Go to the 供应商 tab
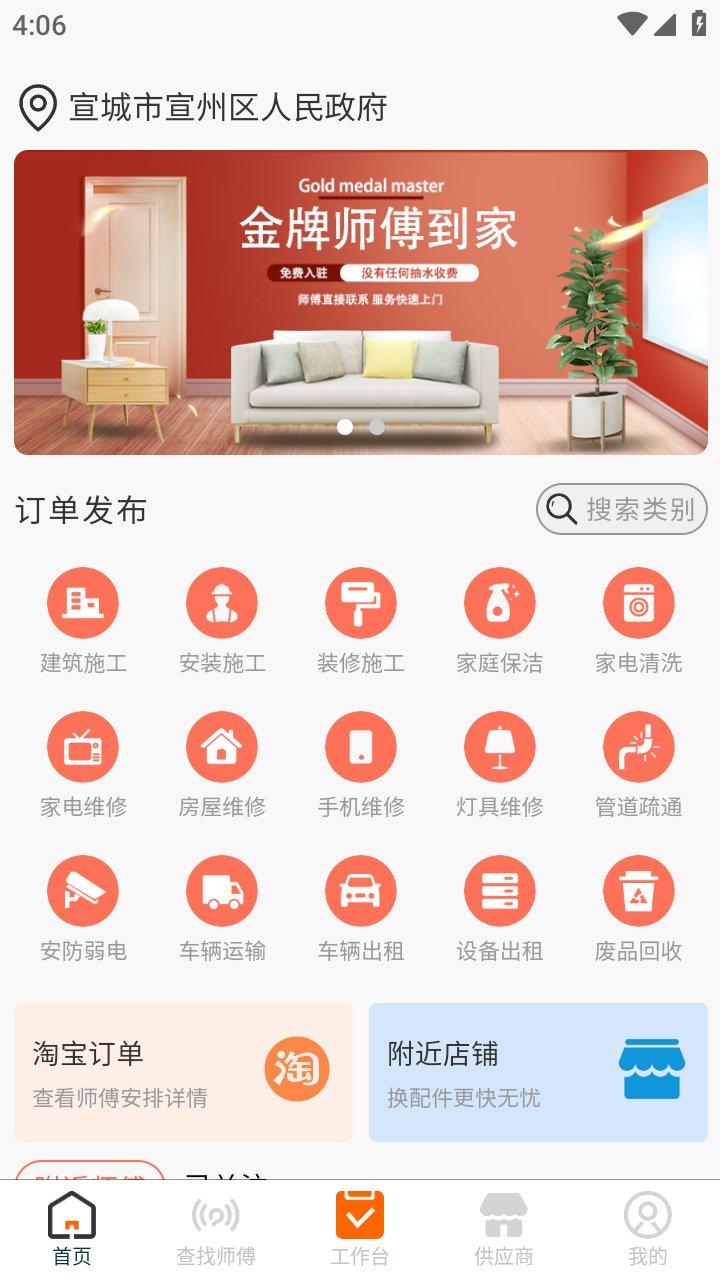 [x=504, y=1229]
